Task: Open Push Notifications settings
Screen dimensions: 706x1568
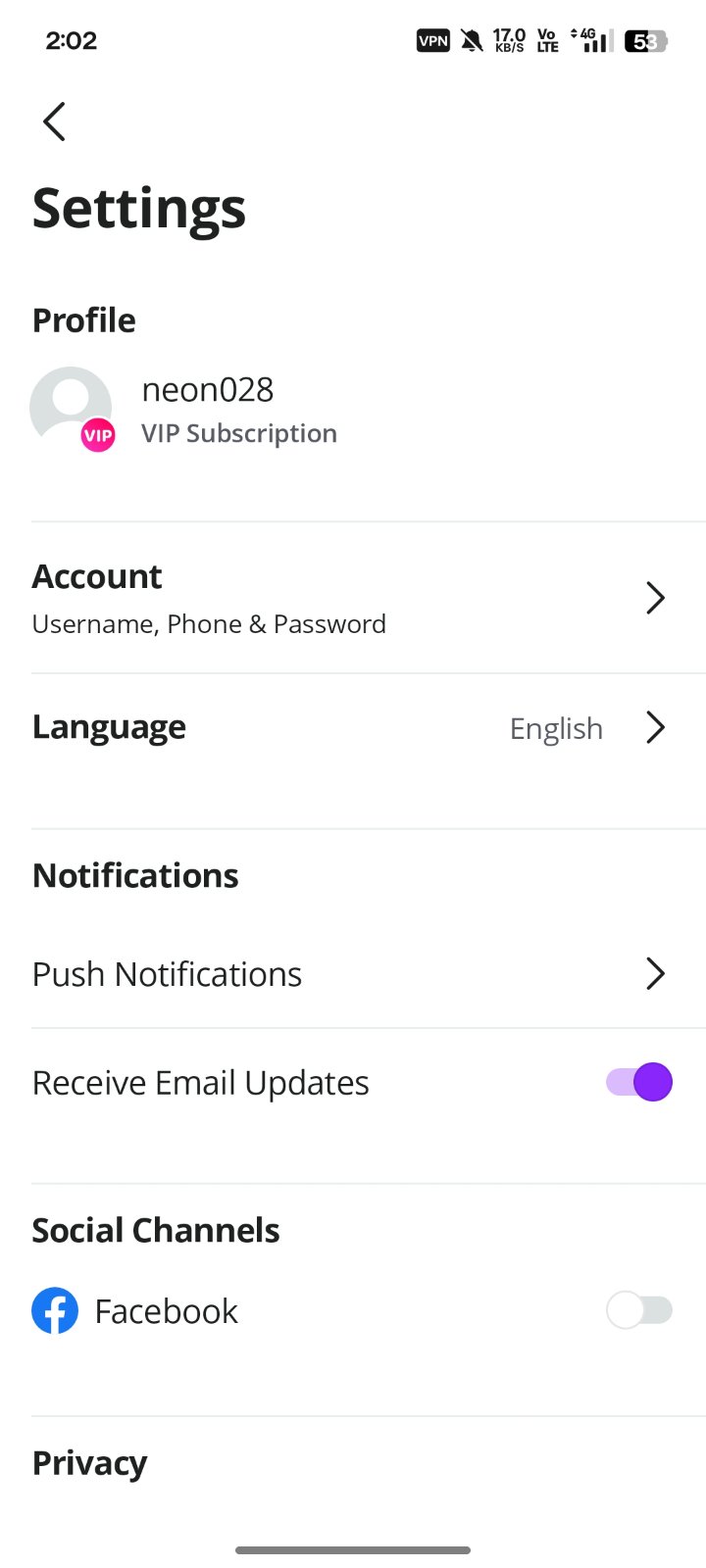Action: [353, 974]
